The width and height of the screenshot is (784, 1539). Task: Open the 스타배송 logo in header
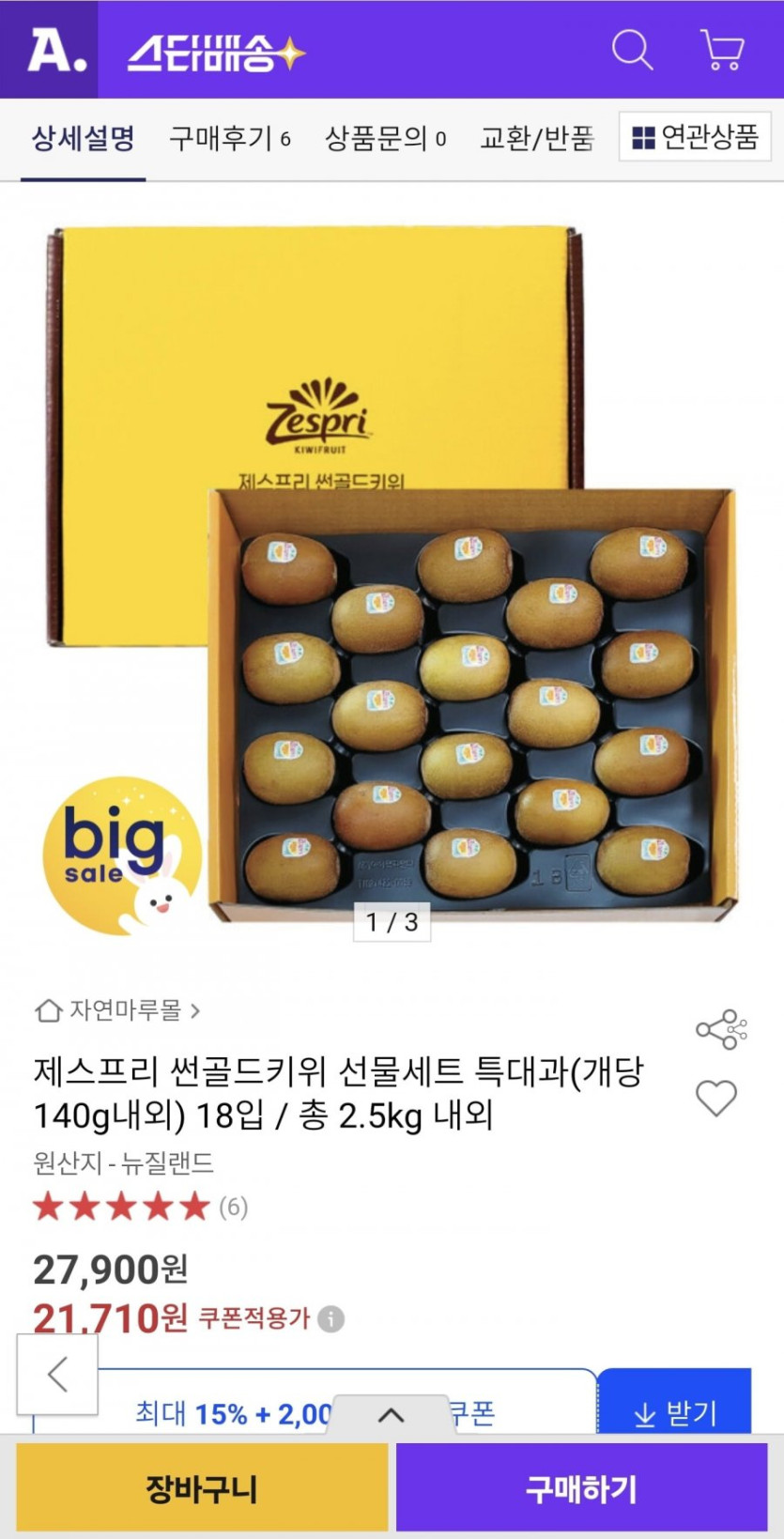(216, 53)
